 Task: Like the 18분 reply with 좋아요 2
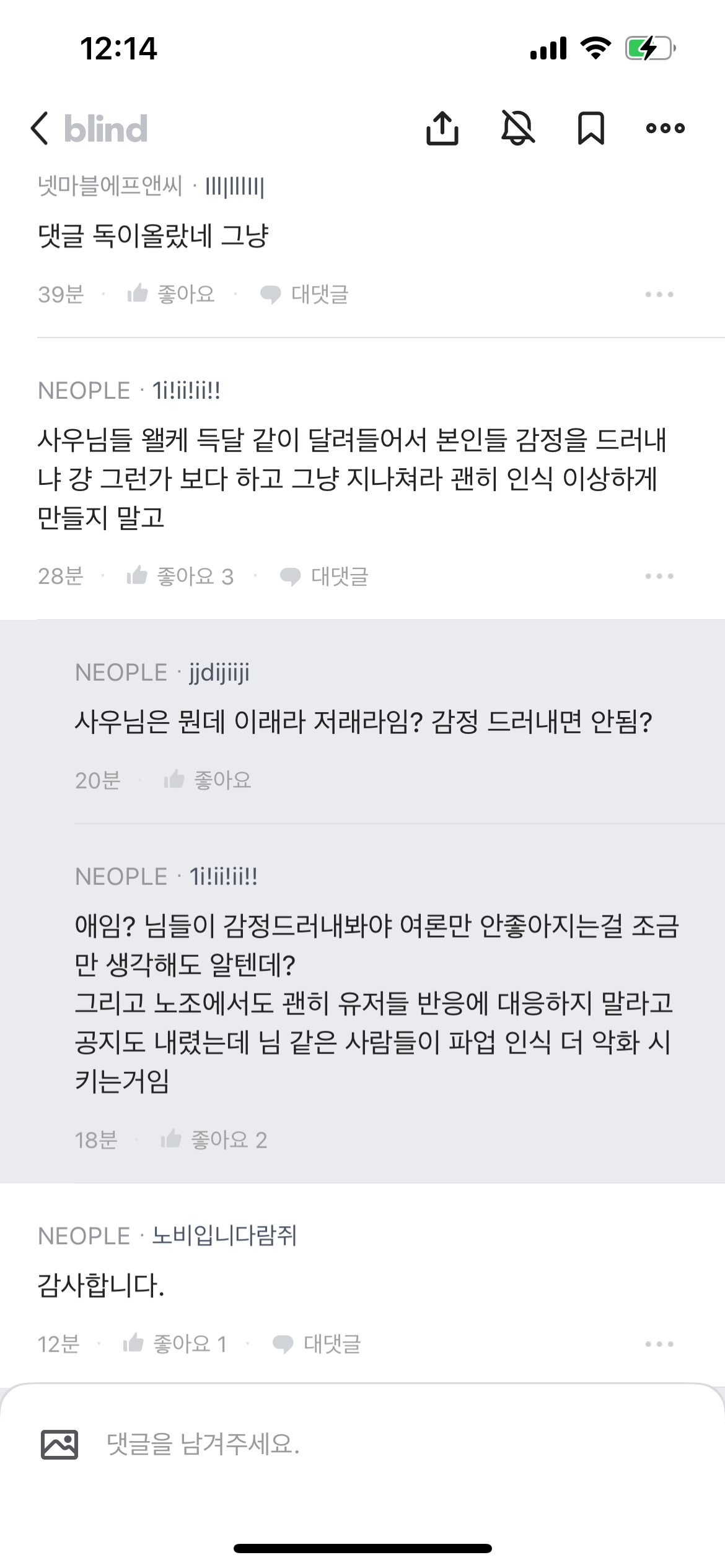pos(214,1140)
